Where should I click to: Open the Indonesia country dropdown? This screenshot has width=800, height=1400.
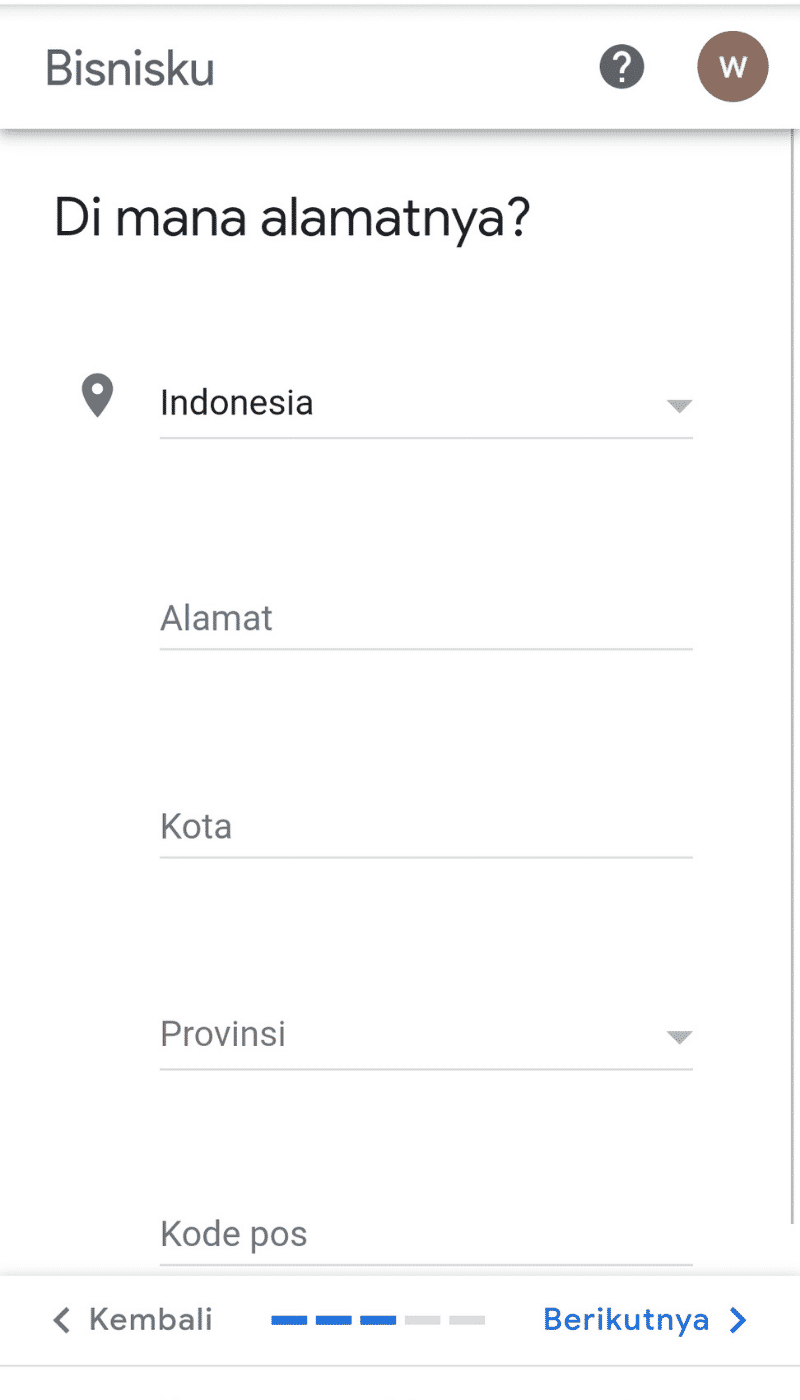(426, 403)
